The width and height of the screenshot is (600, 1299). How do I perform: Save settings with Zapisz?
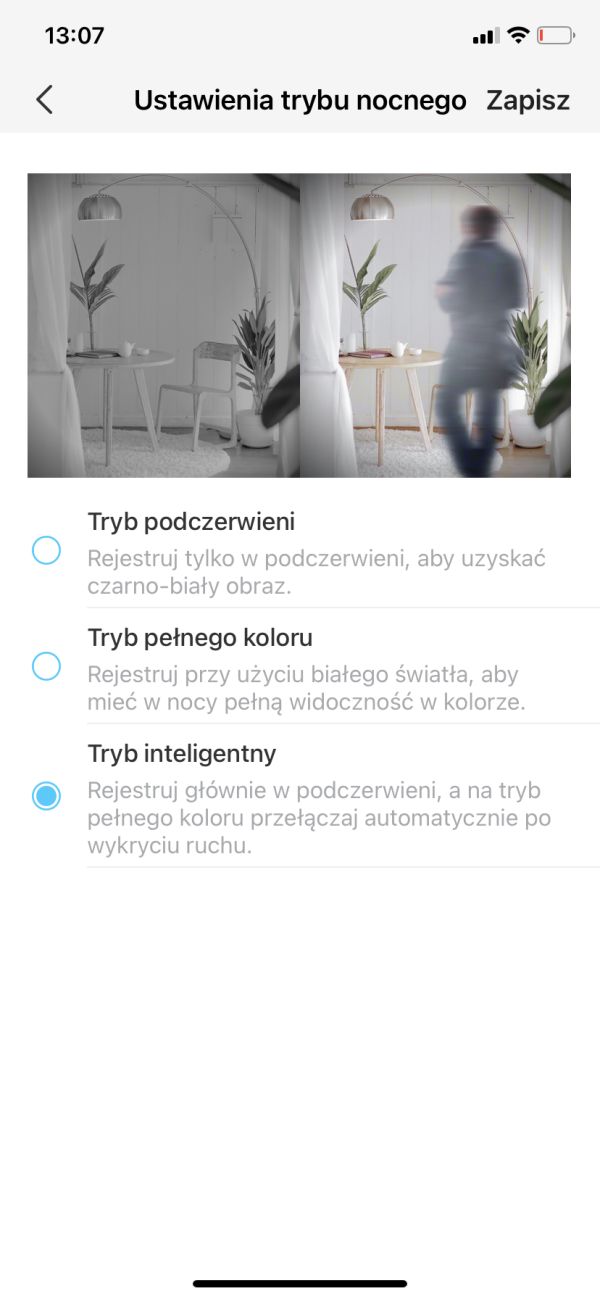[528, 100]
